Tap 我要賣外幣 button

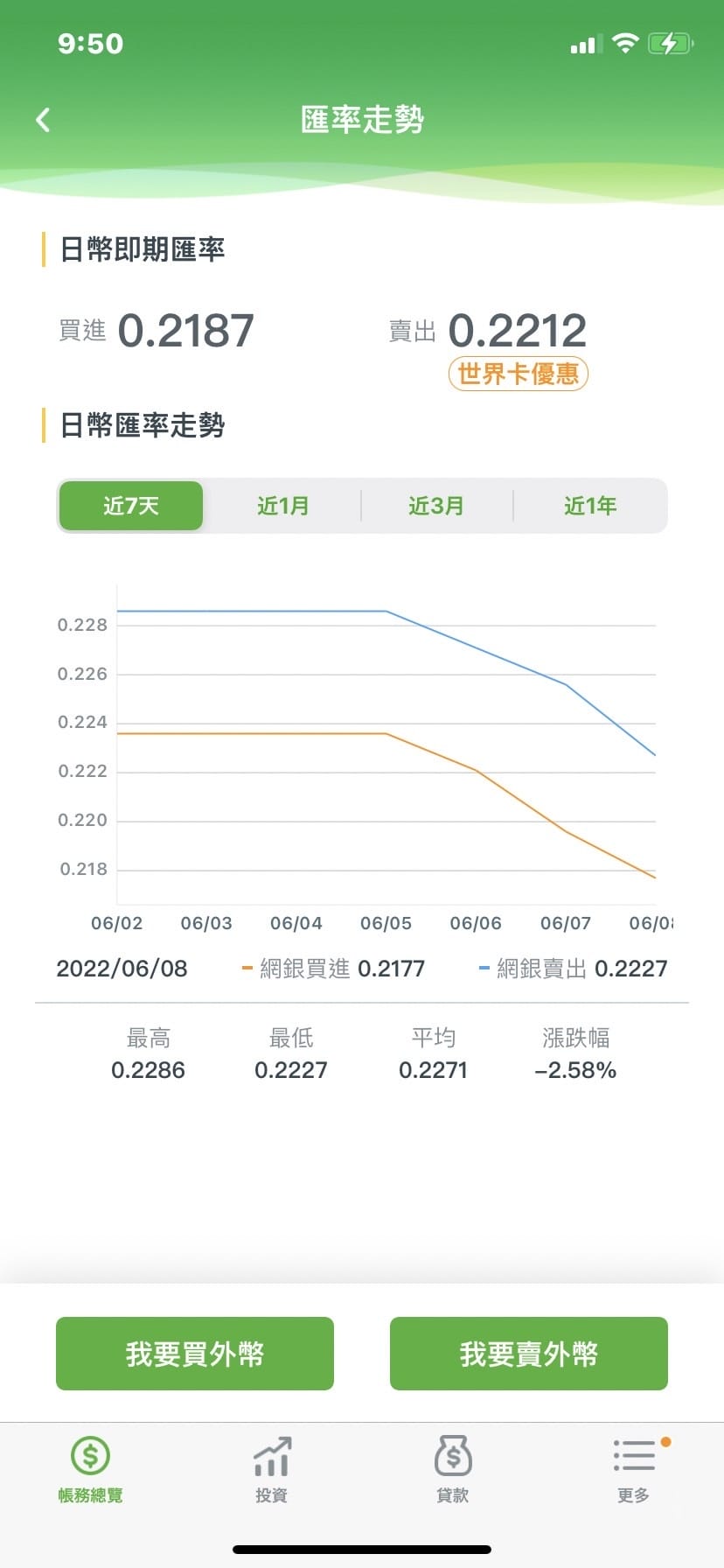click(x=529, y=1354)
